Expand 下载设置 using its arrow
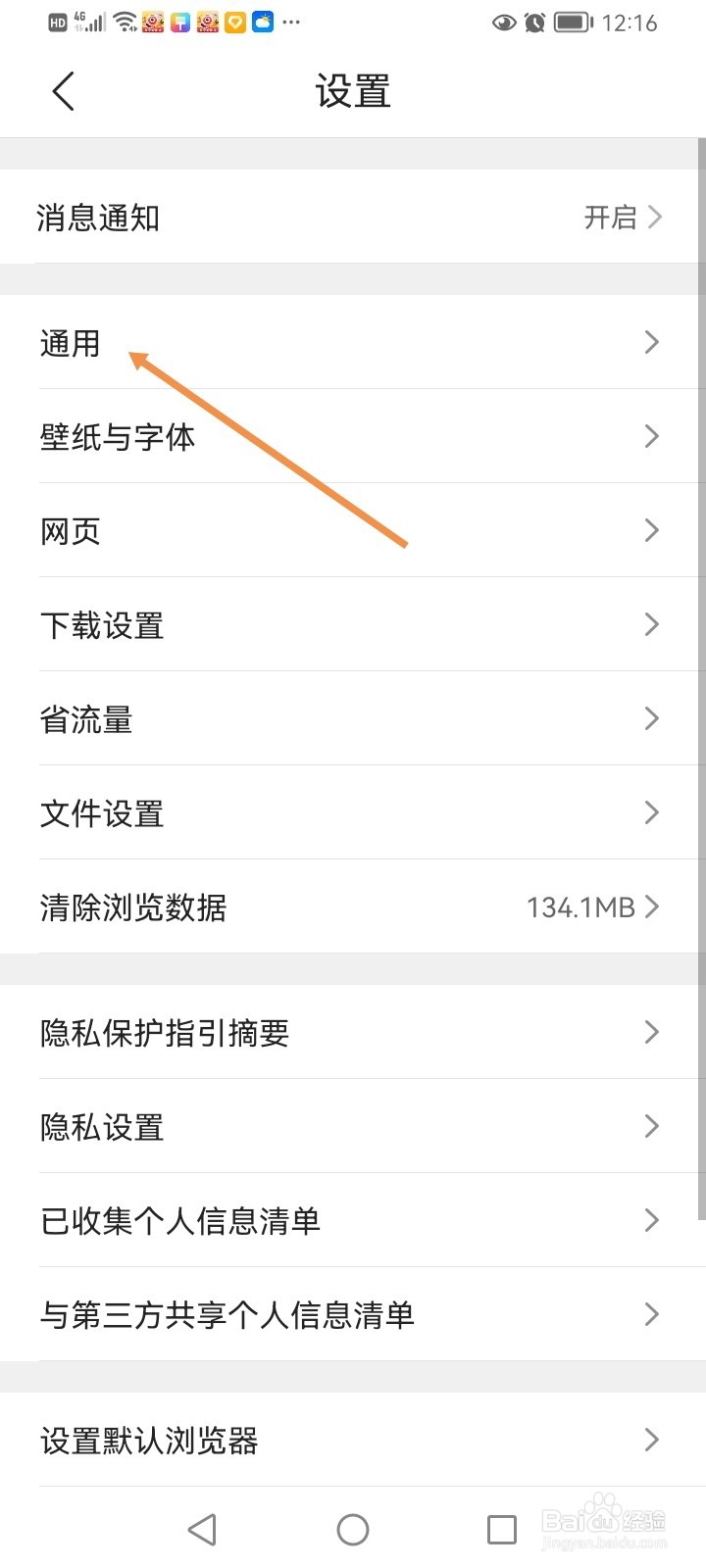The width and height of the screenshot is (706, 1568). 650,624
